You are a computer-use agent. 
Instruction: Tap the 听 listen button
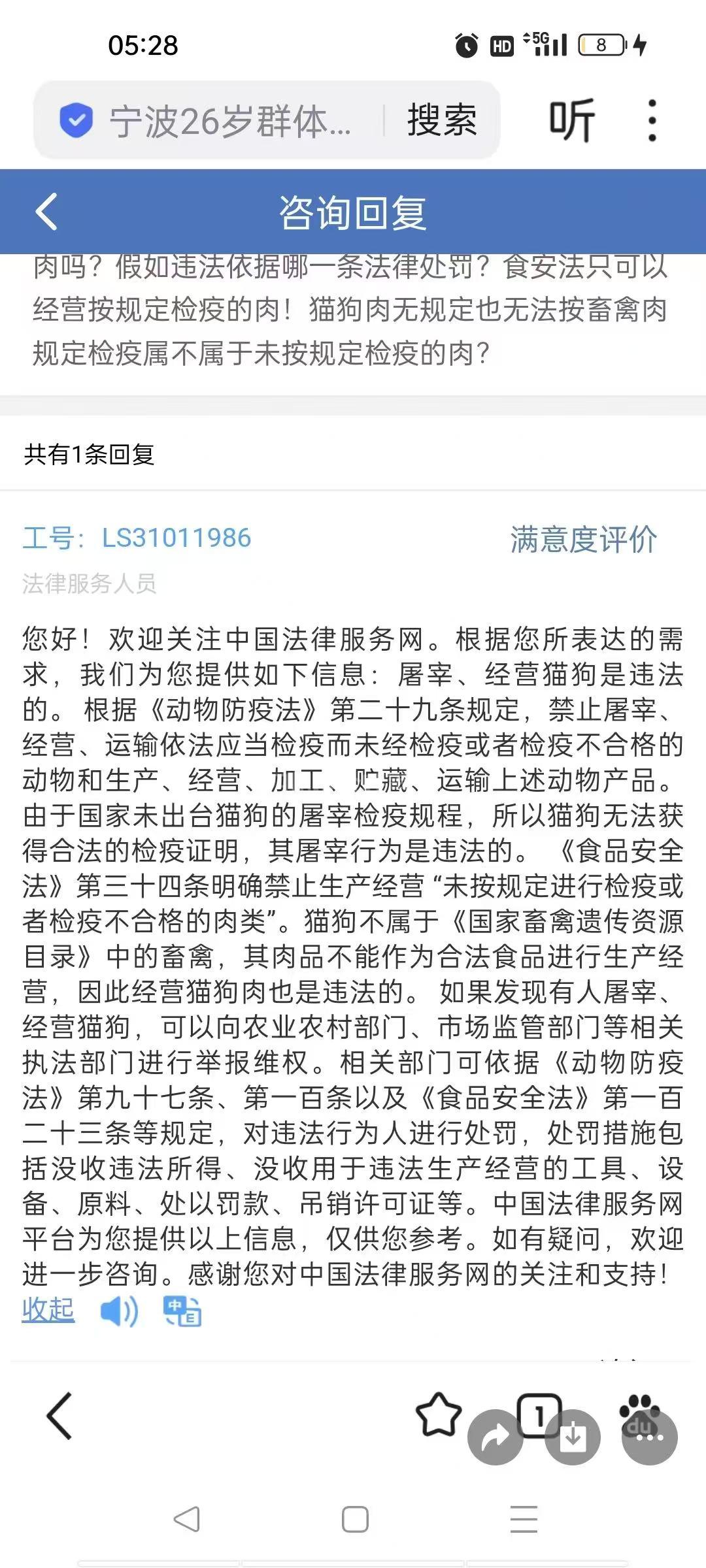[571, 121]
